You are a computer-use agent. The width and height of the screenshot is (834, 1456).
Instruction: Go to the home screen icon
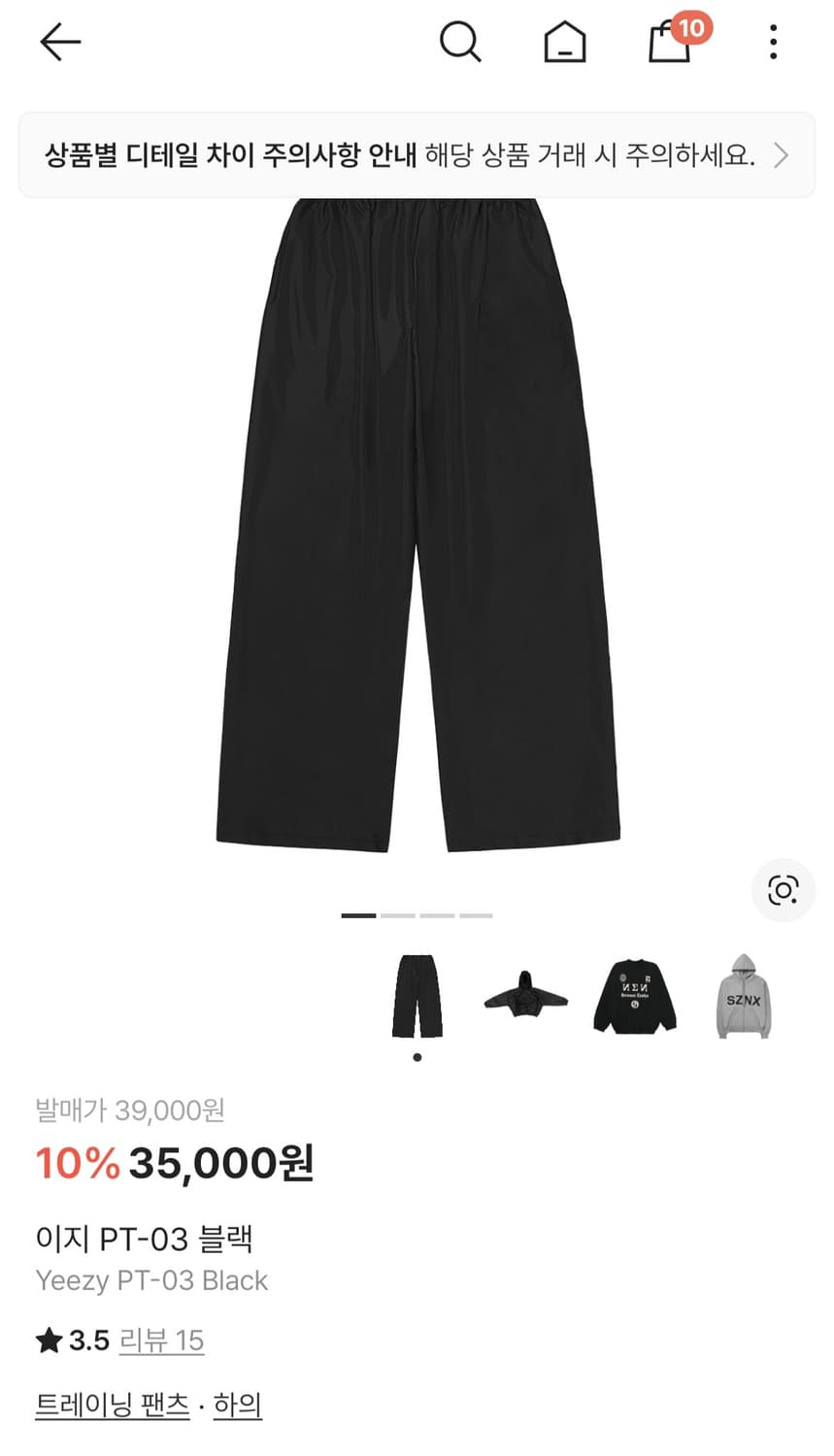tap(566, 42)
